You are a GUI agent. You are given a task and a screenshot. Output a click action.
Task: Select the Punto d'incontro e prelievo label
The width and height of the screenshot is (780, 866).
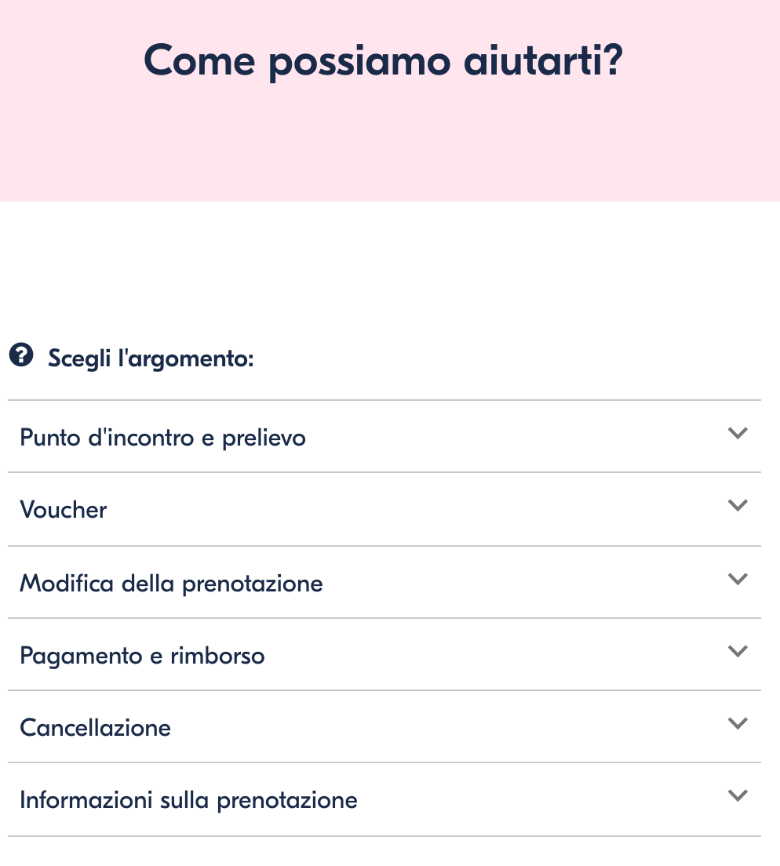pyautogui.click(x=162, y=437)
